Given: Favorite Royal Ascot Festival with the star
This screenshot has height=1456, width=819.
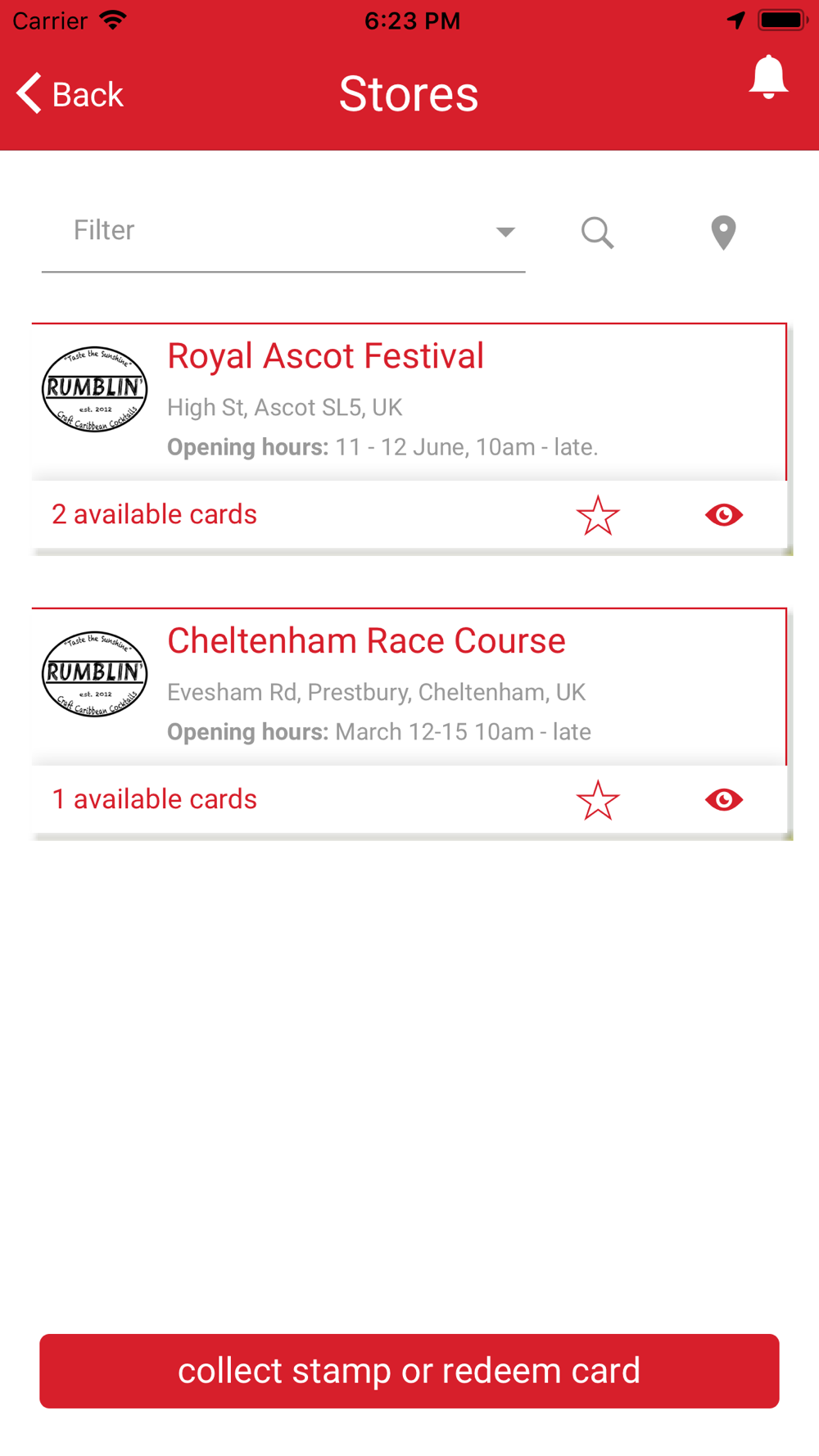Looking at the screenshot, I should click(598, 515).
